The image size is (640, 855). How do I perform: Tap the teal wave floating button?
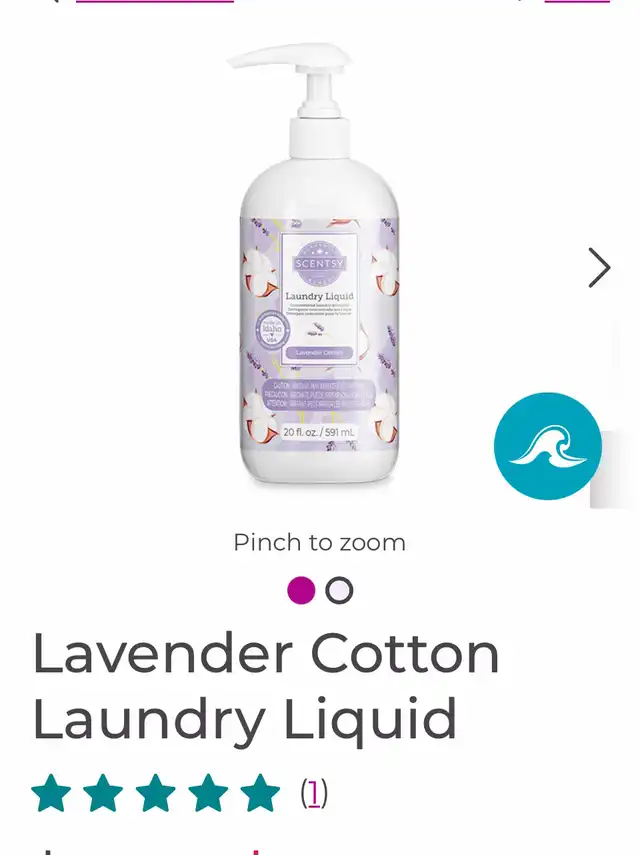(x=548, y=446)
